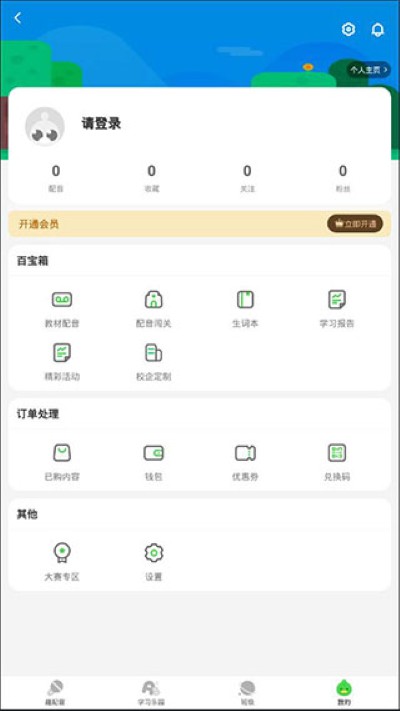This screenshot has width=400, height=711.
Task: Open the hexagon settings icon at top
Action: tap(348, 29)
